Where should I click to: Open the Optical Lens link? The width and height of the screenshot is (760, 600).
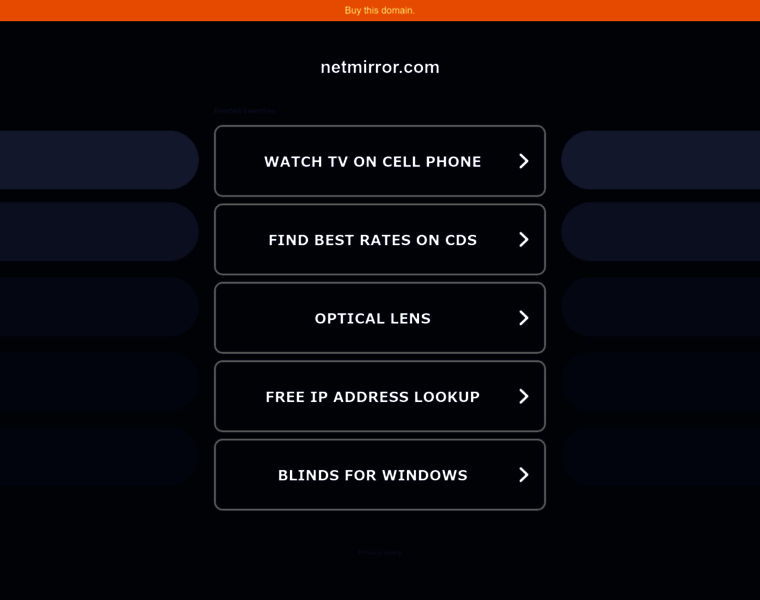pos(379,318)
